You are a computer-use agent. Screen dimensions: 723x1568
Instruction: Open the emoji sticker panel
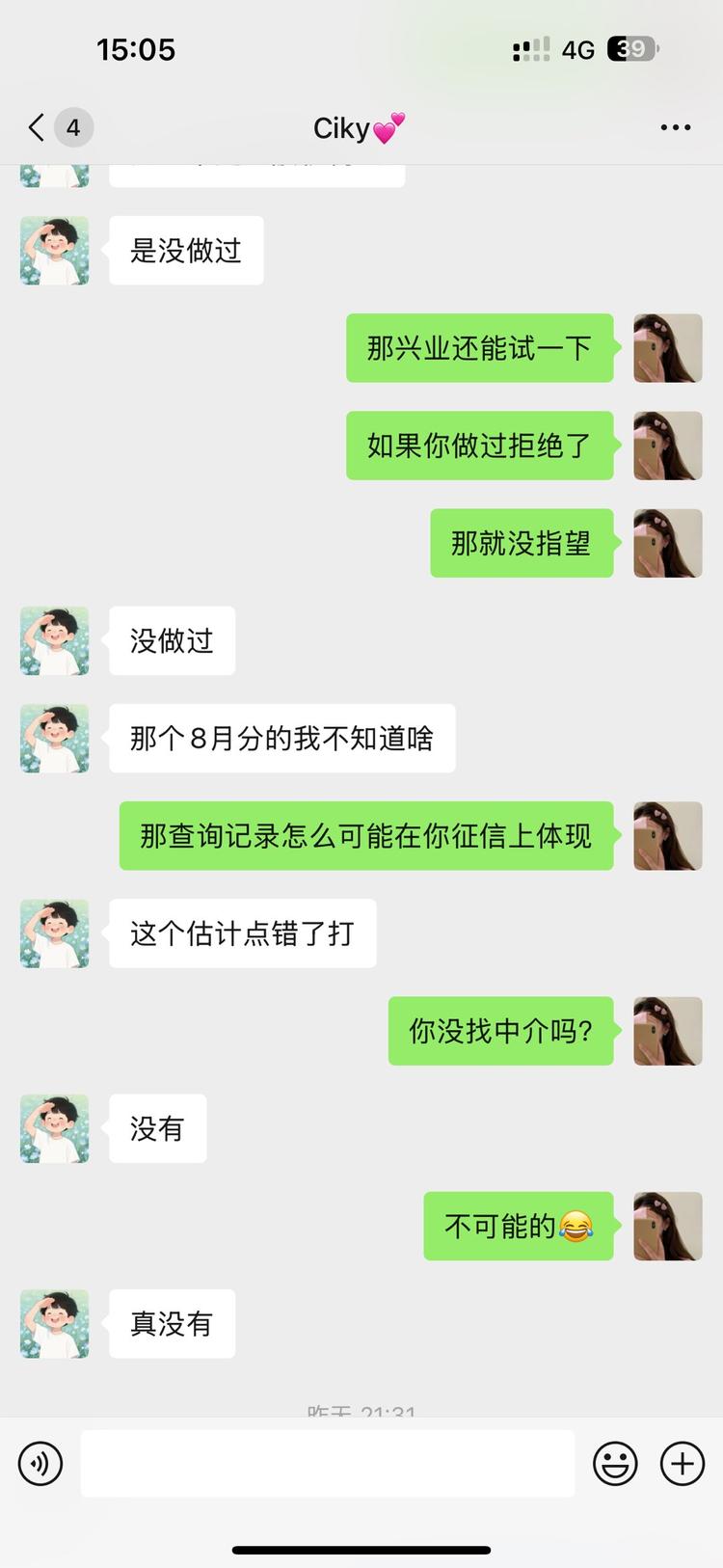pyautogui.click(x=614, y=1464)
